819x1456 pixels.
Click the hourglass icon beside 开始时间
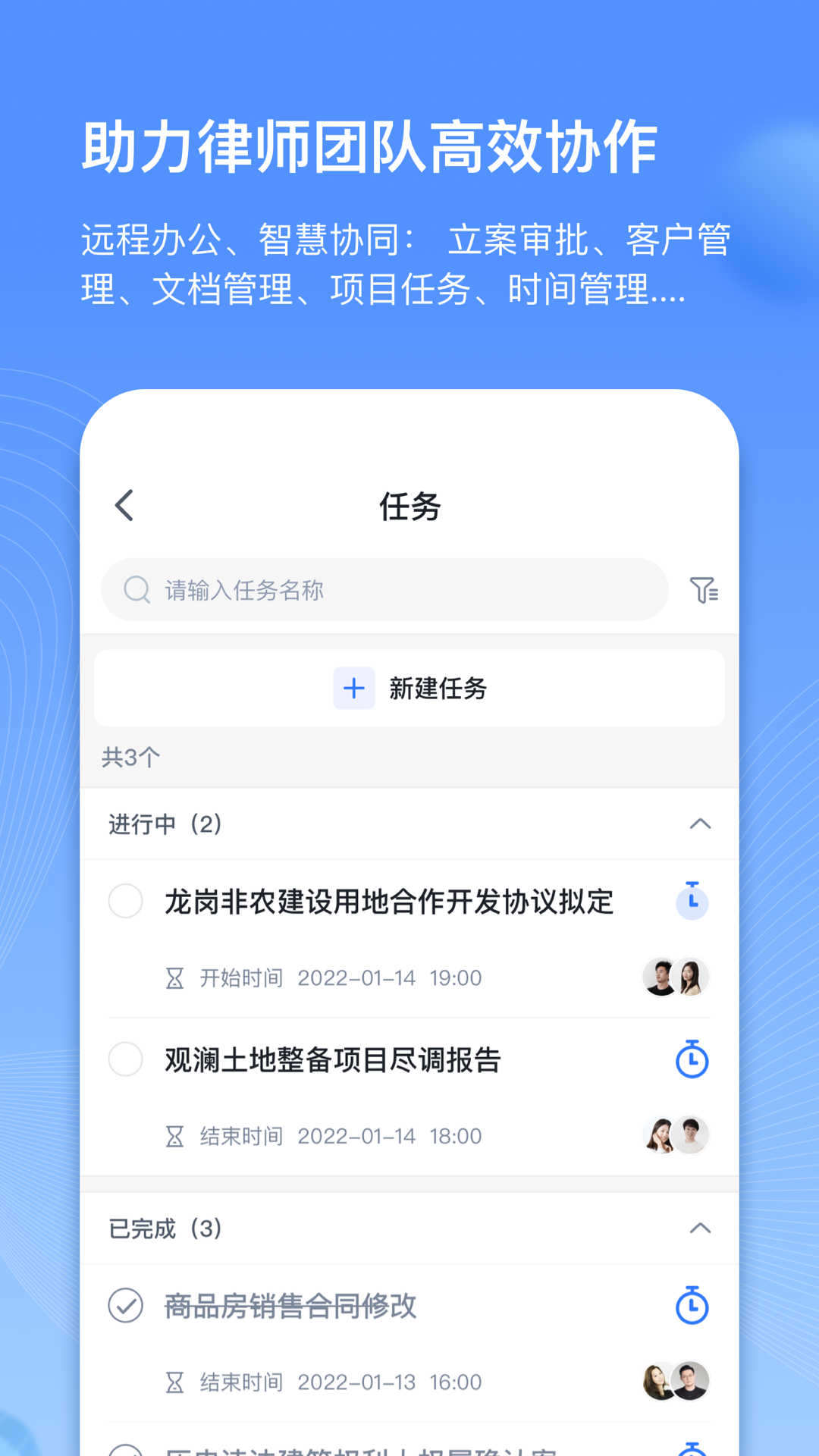pyautogui.click(x=174, y=978)
